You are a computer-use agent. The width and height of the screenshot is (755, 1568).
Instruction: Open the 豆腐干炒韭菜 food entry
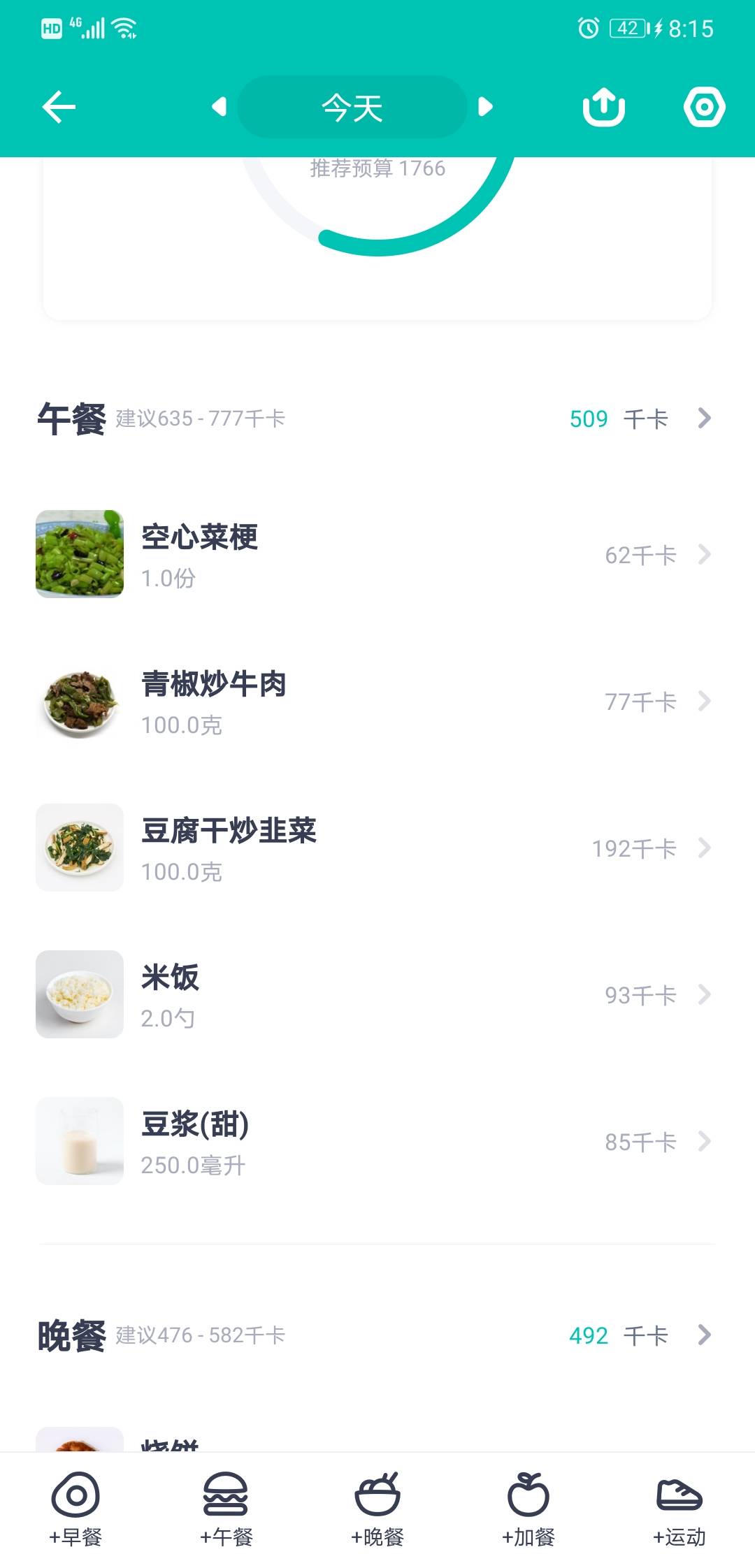click(x=377, y=848)
